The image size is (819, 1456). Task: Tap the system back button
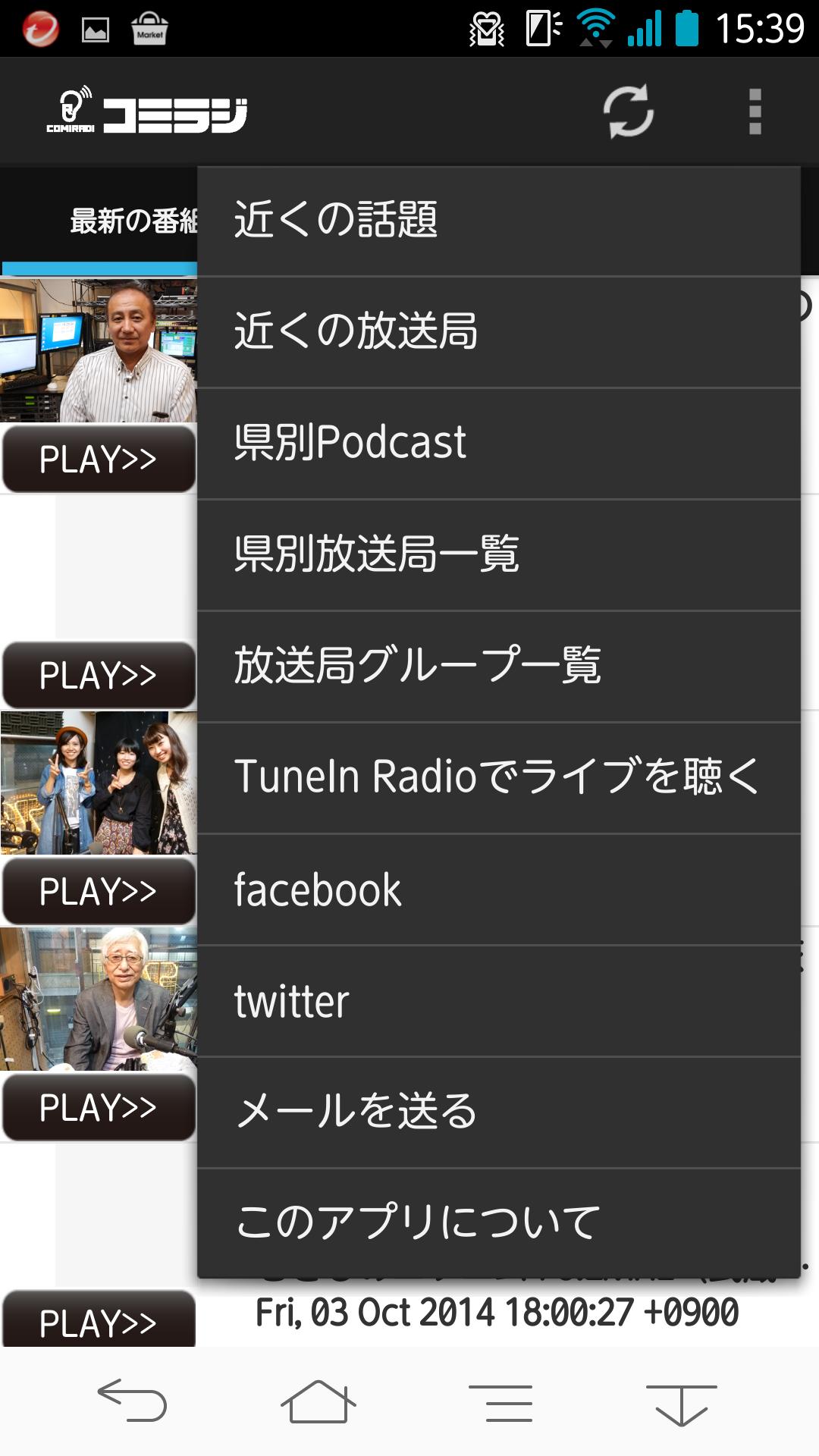pyautogui.click(x=132, y=1400)
